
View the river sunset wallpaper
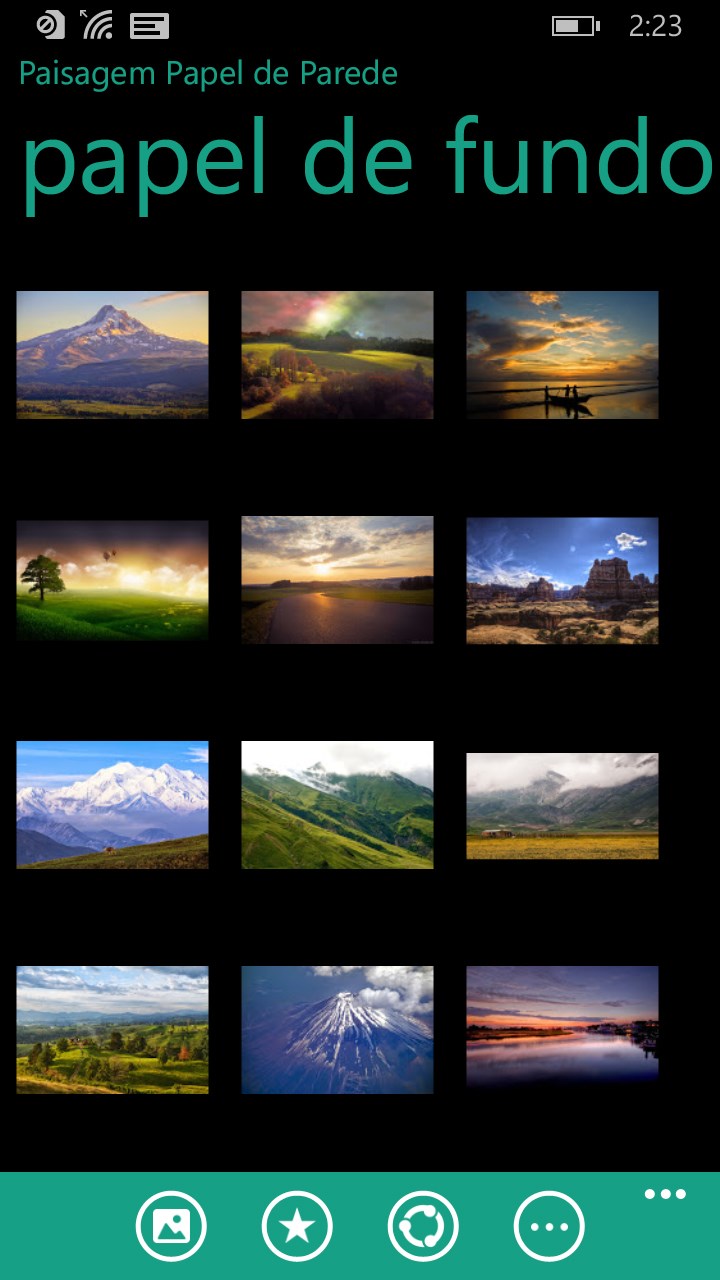(x=336, y=580)
